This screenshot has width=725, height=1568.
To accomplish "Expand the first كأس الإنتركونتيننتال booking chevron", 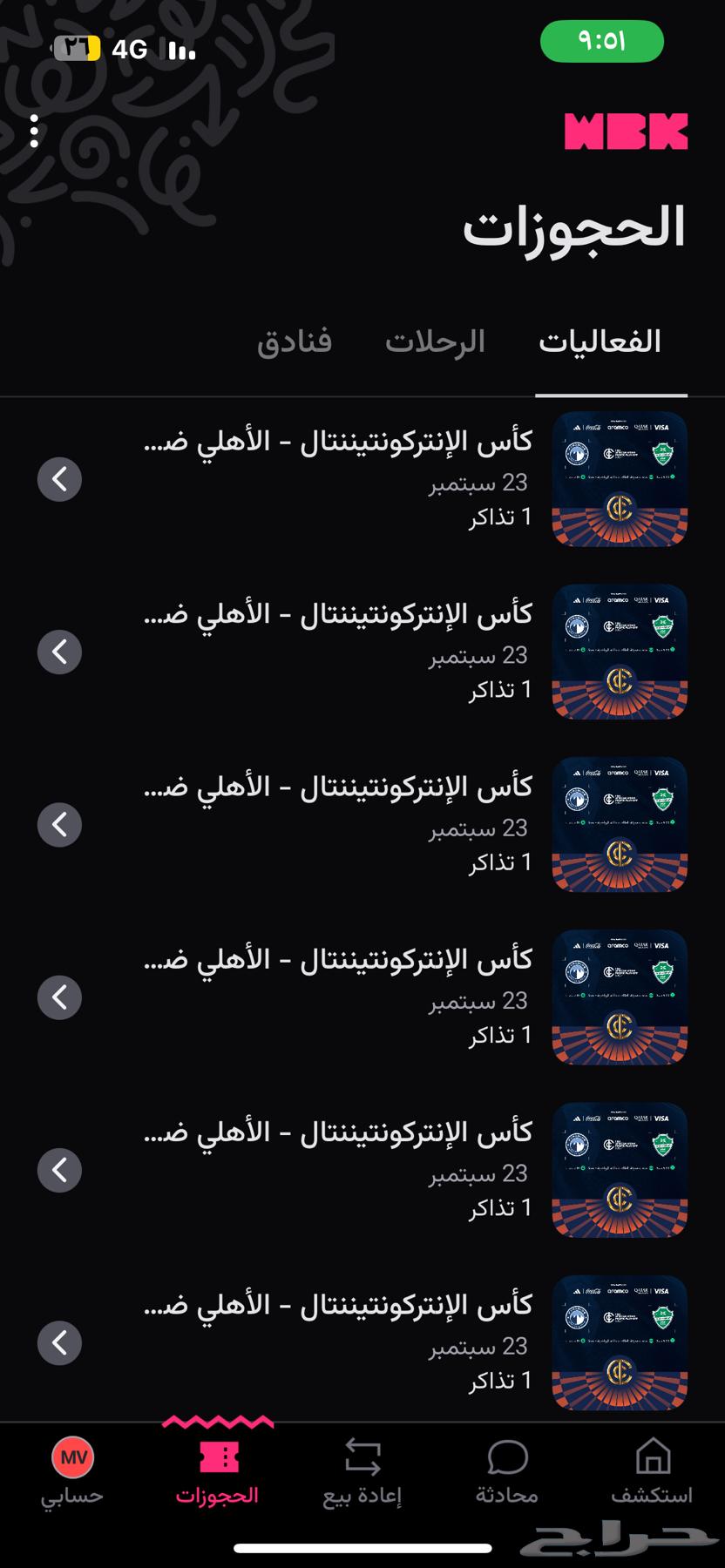I will (59, 479).
